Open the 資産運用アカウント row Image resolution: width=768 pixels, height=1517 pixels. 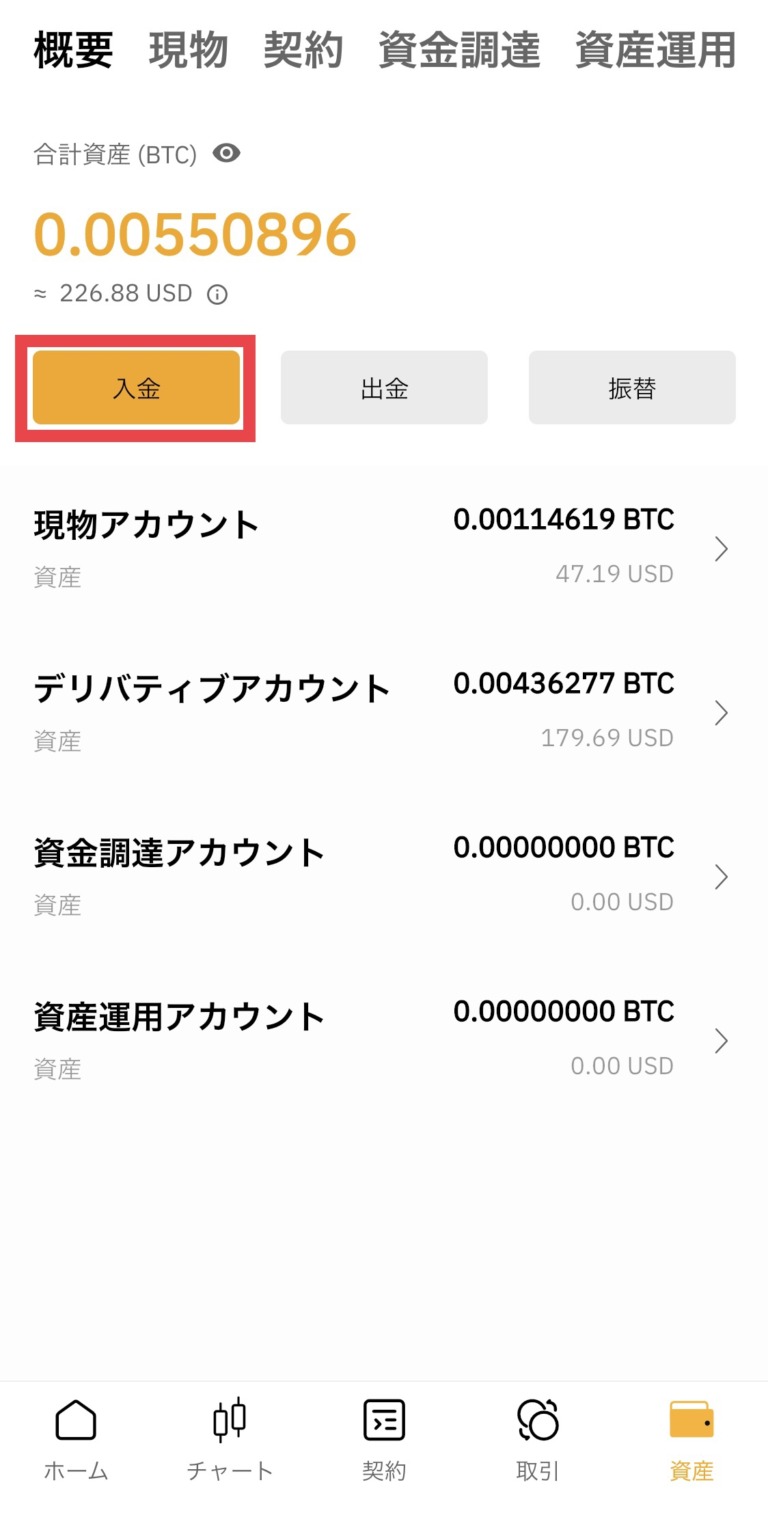(x=722, y=1040)
